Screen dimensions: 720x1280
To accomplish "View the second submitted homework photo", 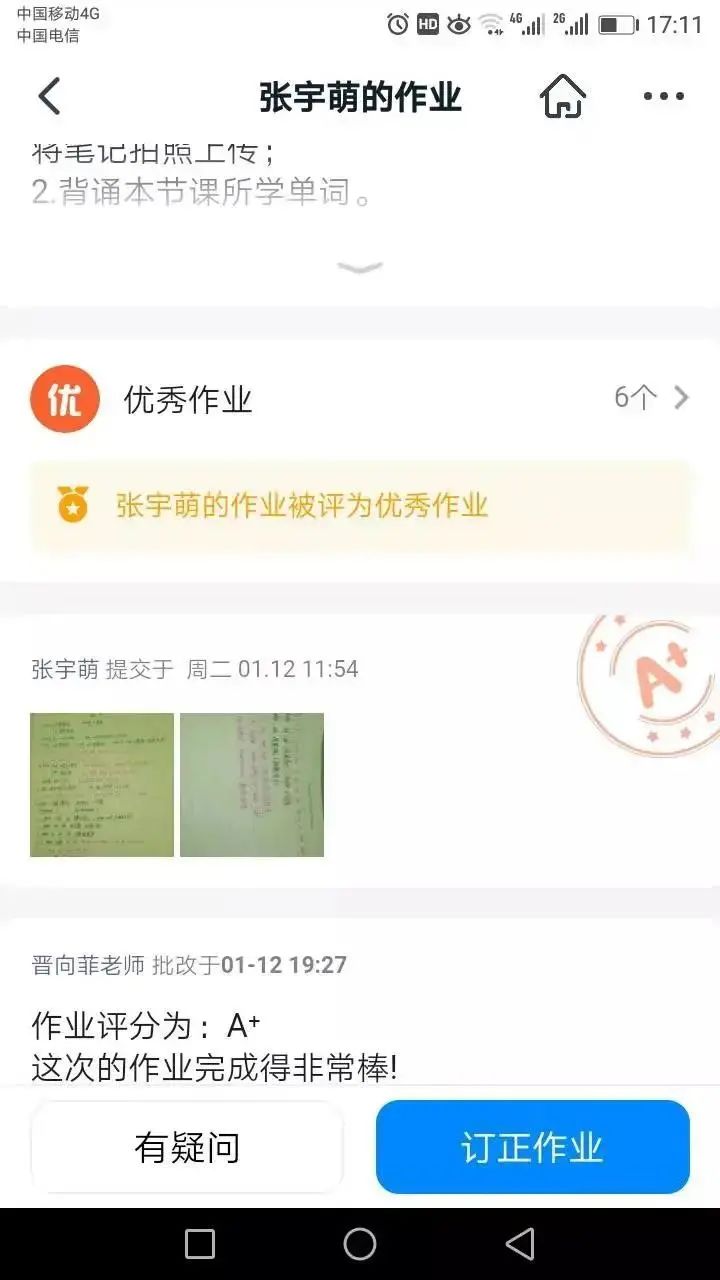I will click(x=252, y=785).
